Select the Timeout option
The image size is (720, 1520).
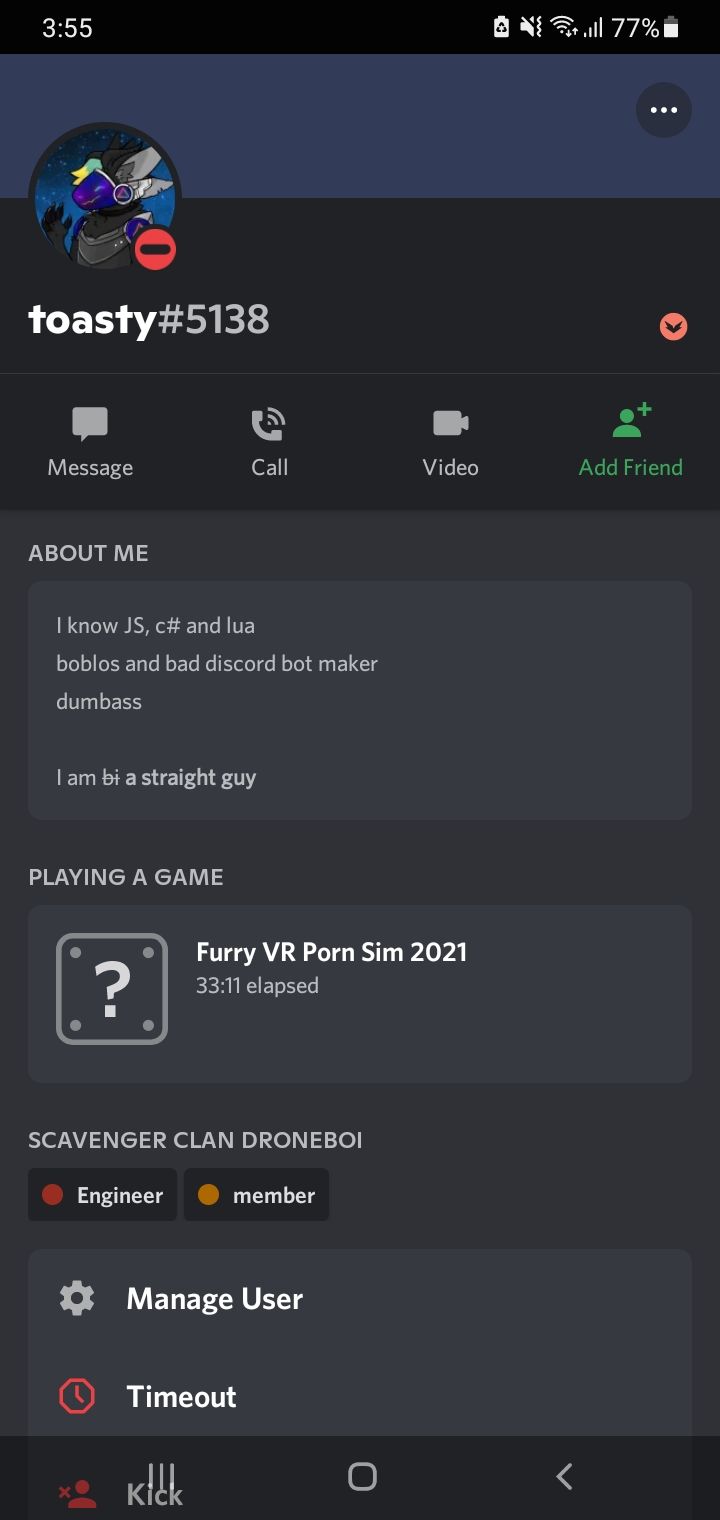(181, 1396)
